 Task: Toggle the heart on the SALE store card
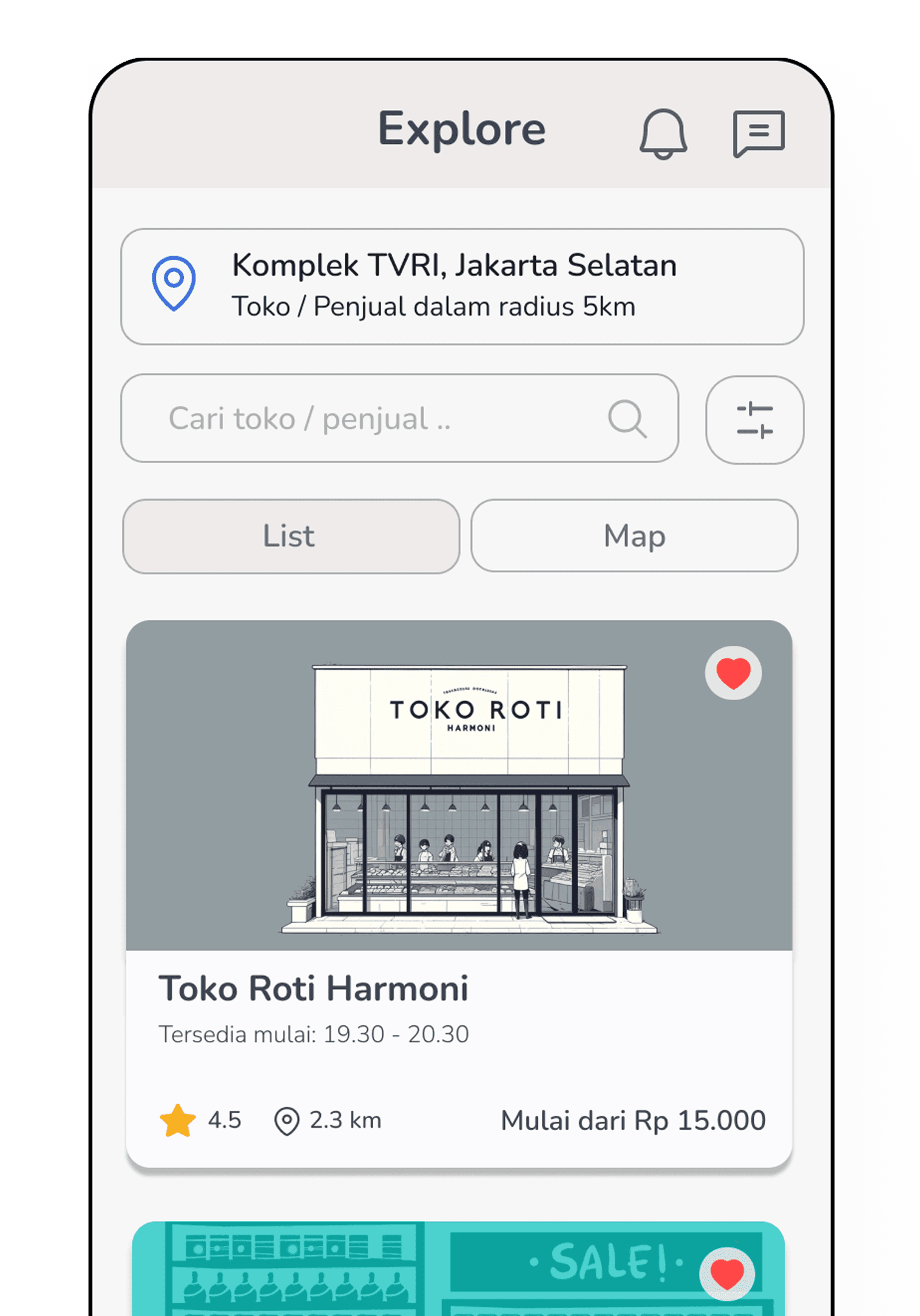tap(727, 1273)
